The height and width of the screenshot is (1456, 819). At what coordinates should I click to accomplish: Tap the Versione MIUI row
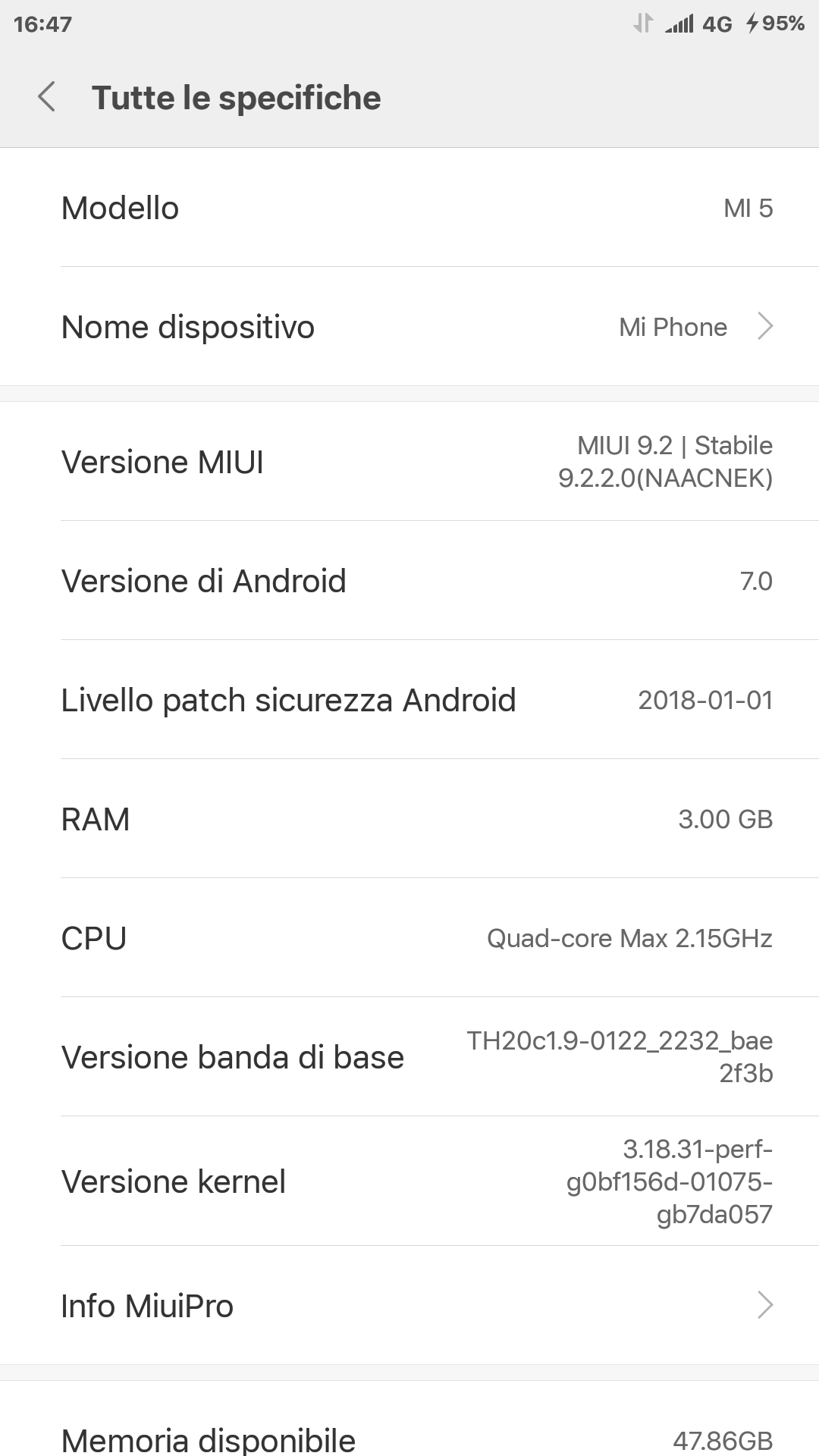[409, 462]
